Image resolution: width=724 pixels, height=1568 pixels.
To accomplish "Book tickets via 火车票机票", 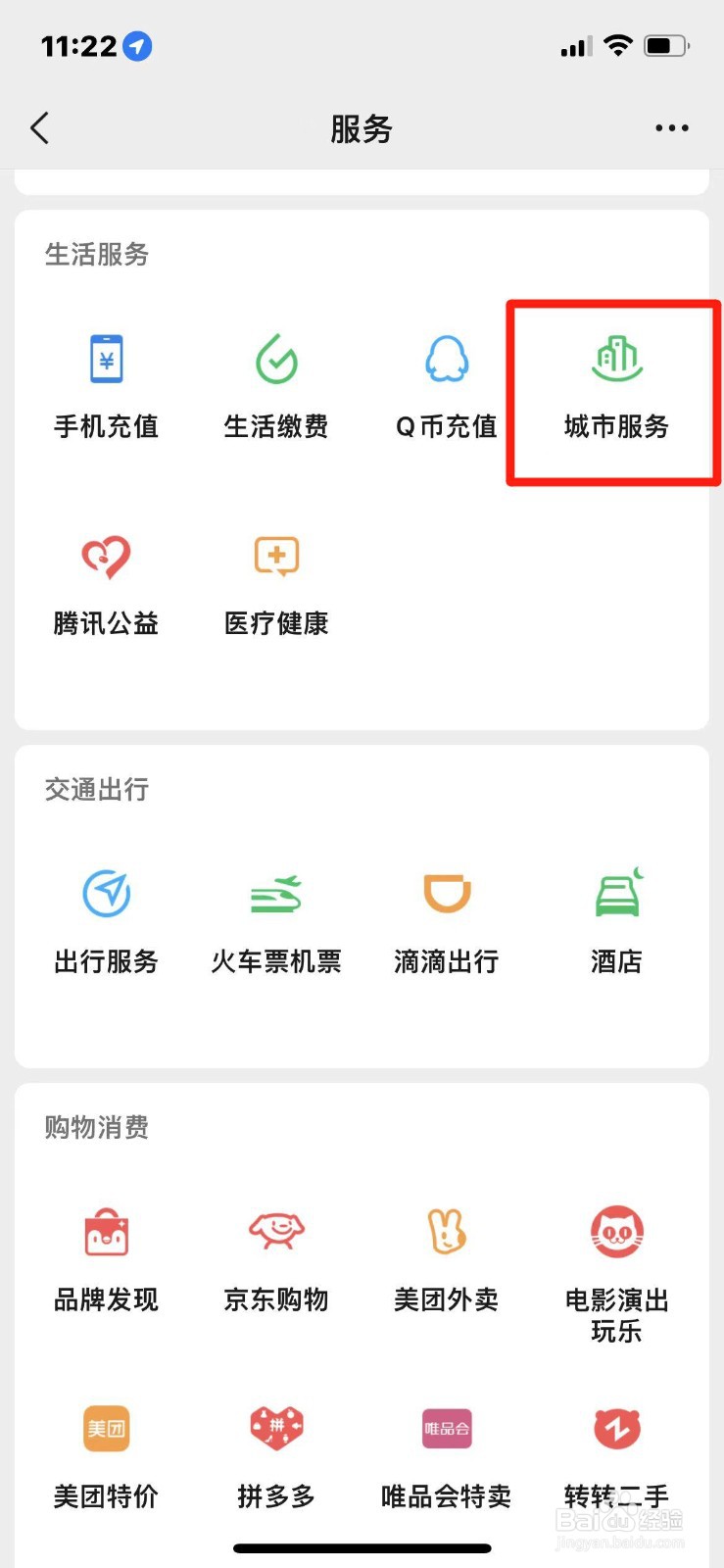I will click(276, 921).
